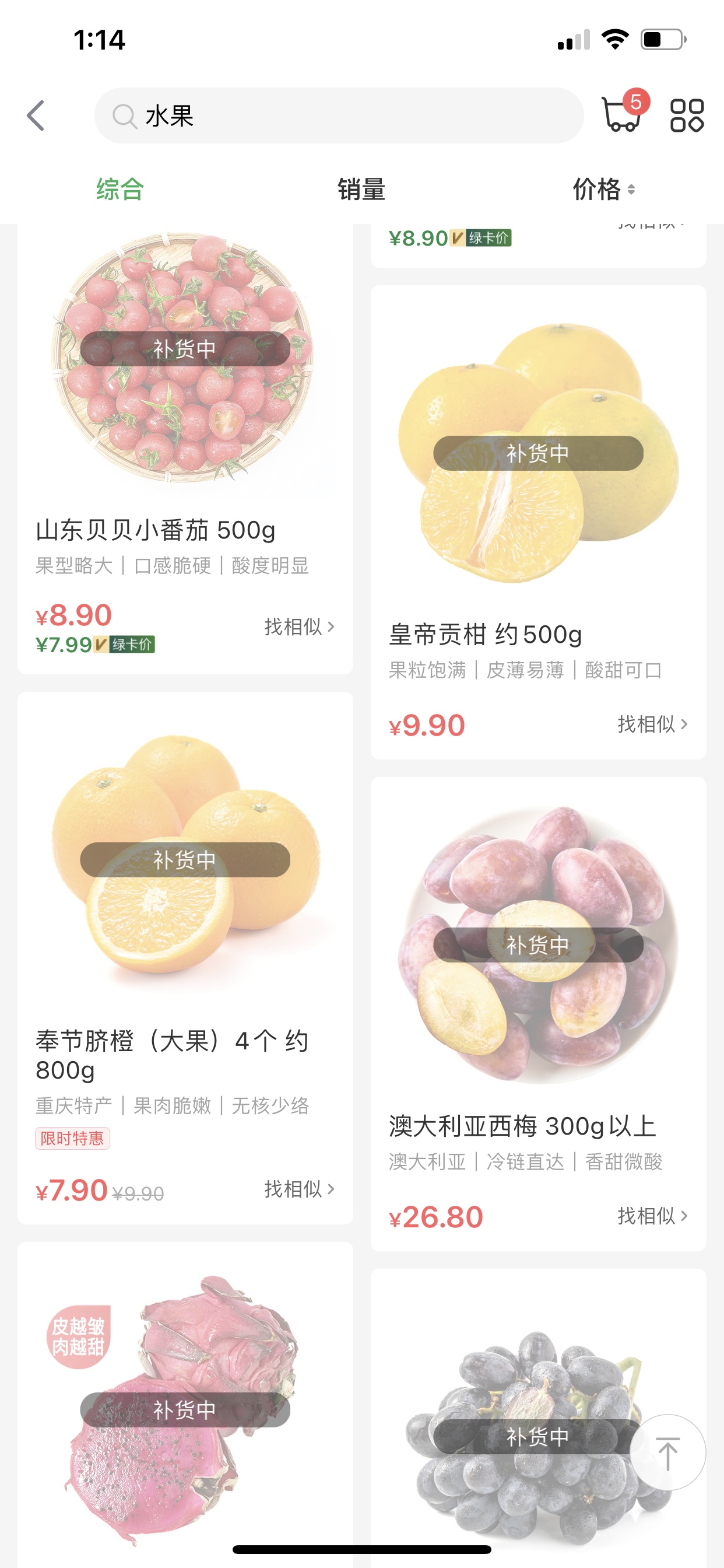Open the shopping cart
This screenshot has height=1568, width=724.
pos(622,114)
